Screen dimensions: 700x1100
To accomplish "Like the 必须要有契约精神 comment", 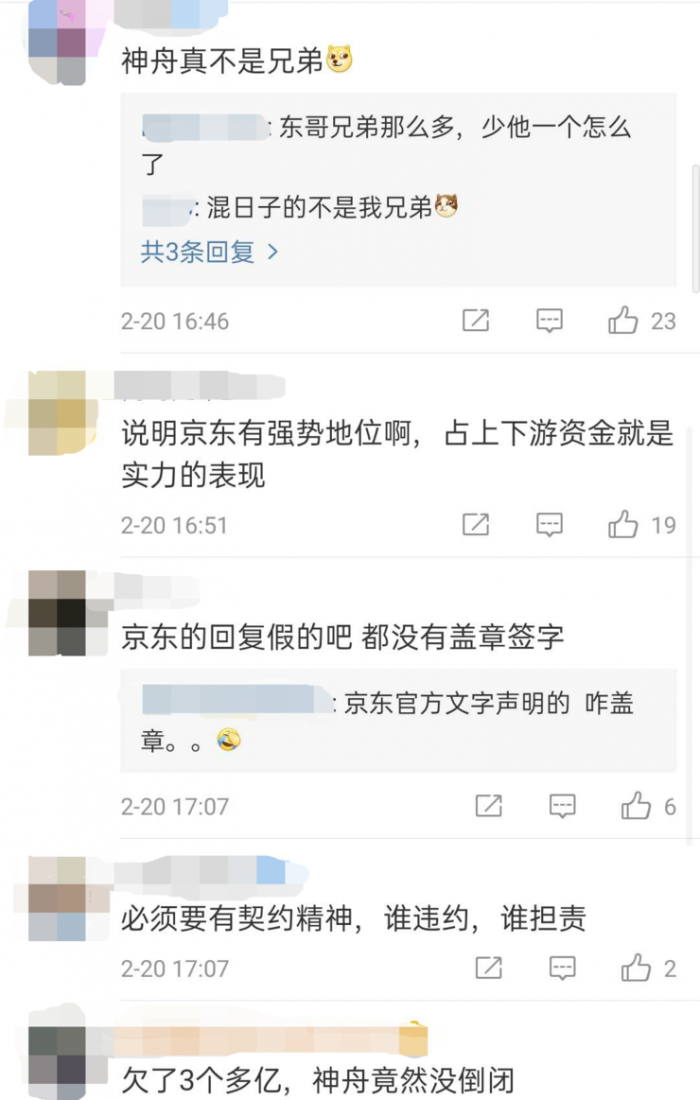I will pos(636,968).
